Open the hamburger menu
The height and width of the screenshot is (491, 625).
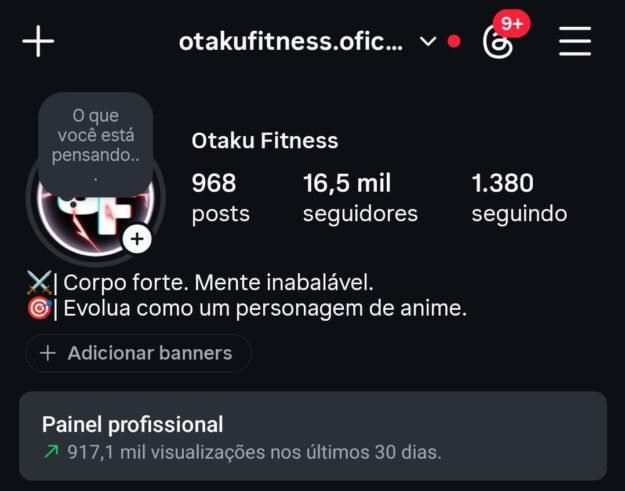[575, 41]
